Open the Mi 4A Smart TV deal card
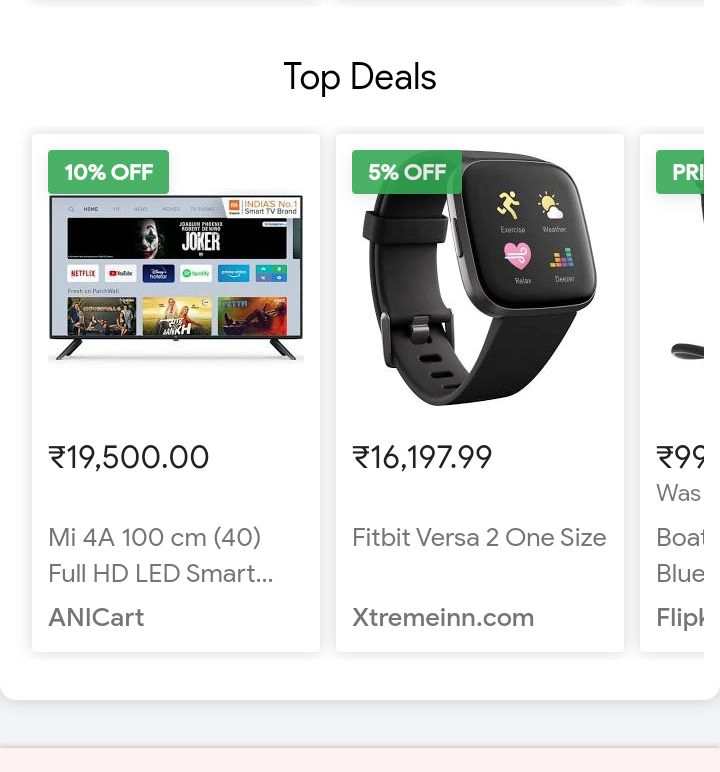This screenshot has width=720, height=772. [x=176, y=392]
